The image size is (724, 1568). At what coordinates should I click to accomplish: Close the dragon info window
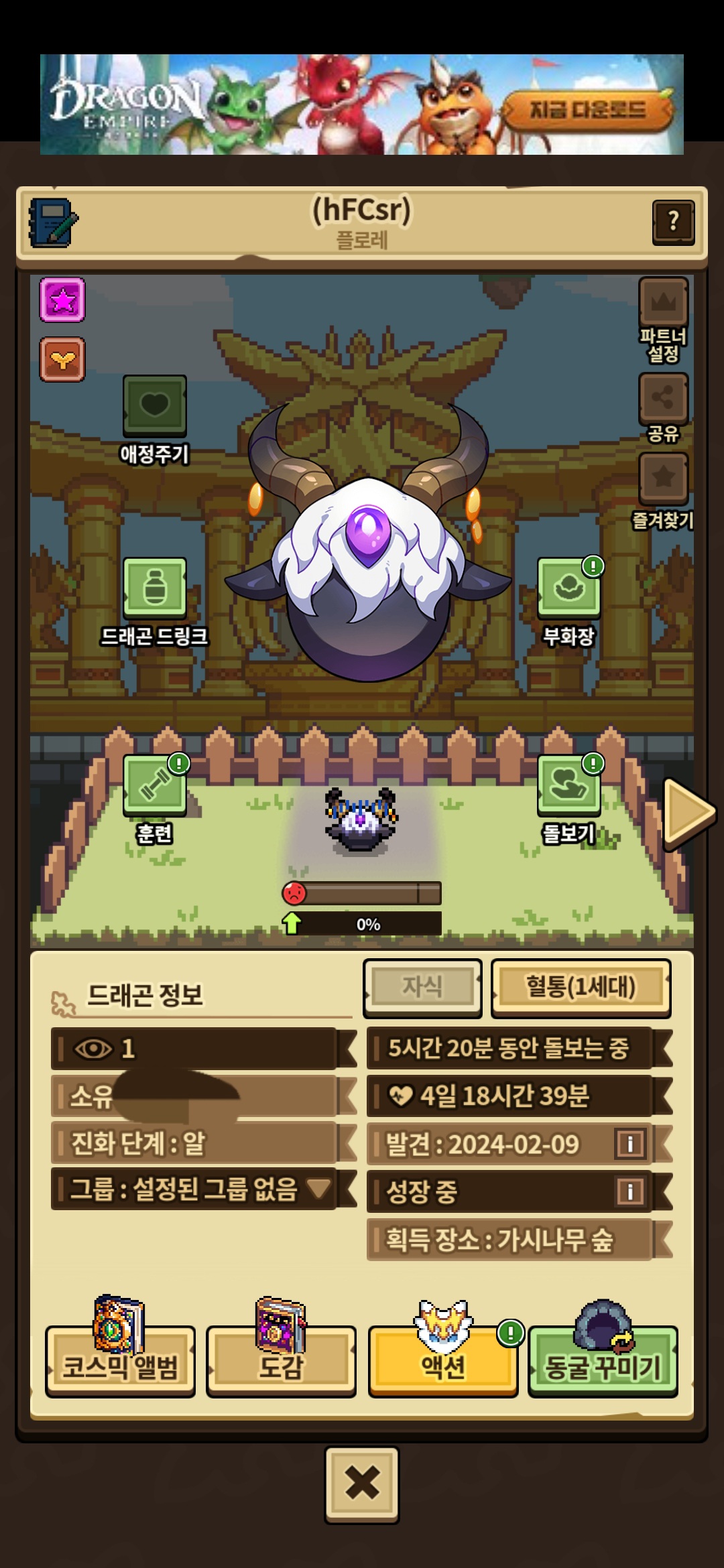[x=362, y=1485]
